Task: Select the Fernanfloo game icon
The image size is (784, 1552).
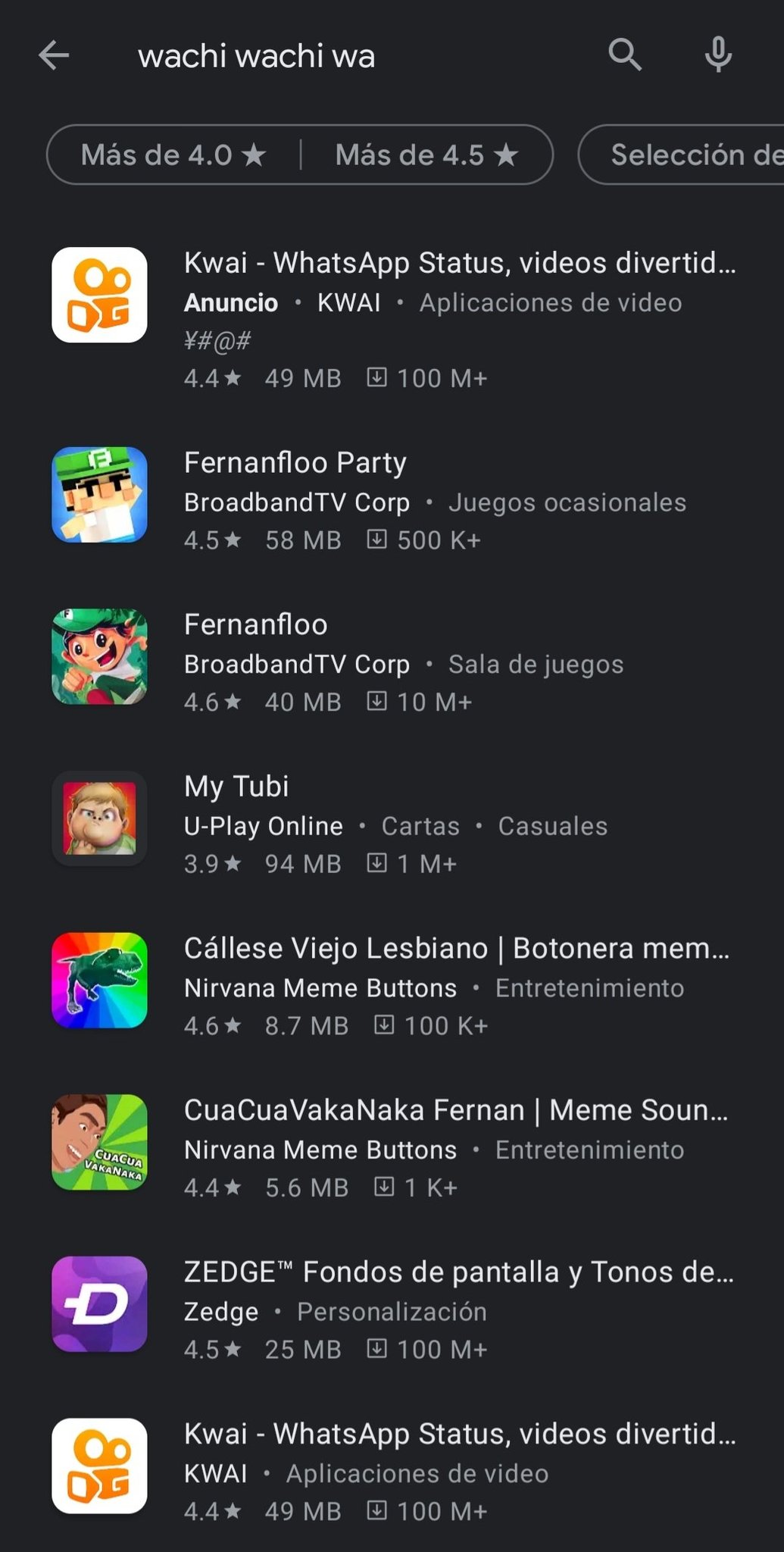Action: pyautogui.click(x=99, y=656)
